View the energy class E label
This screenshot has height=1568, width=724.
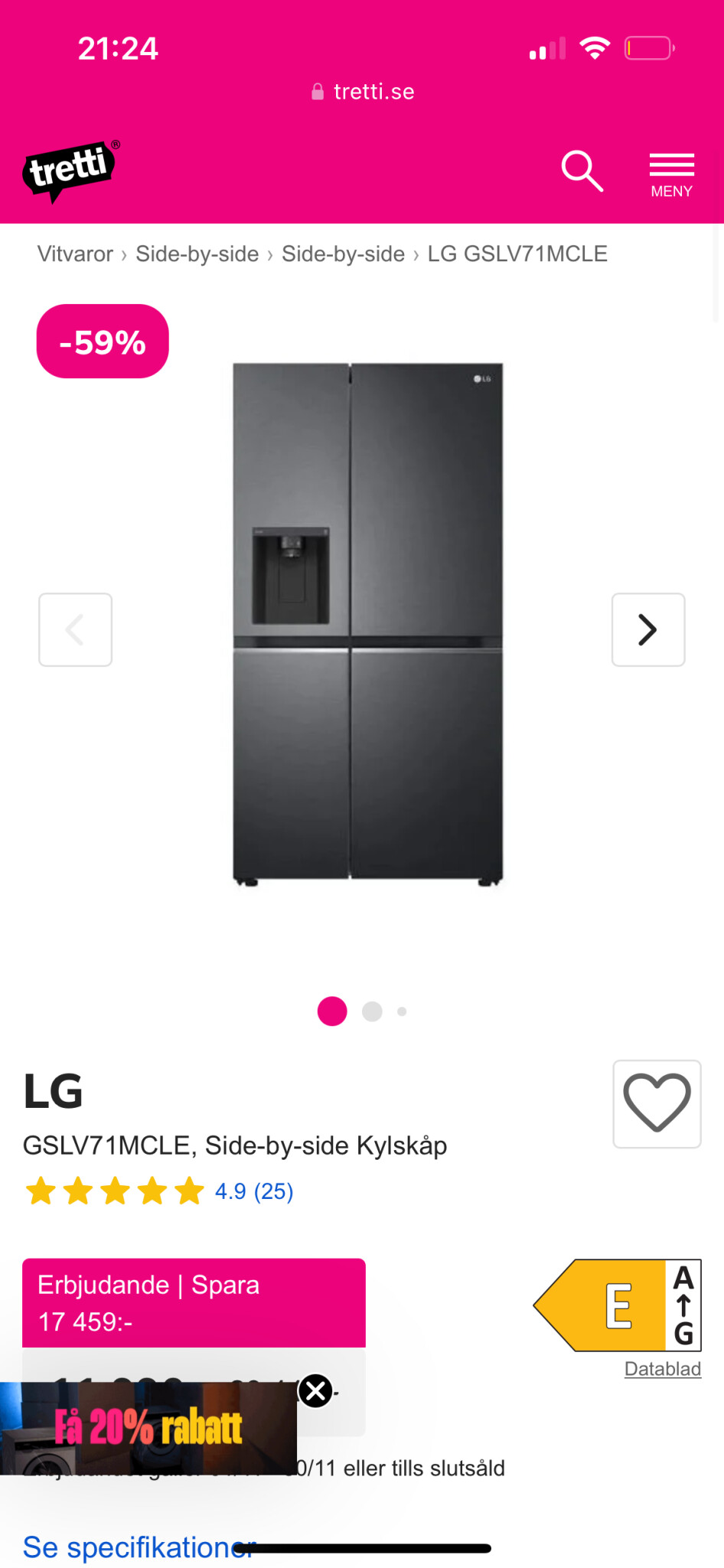[617, 1305]
